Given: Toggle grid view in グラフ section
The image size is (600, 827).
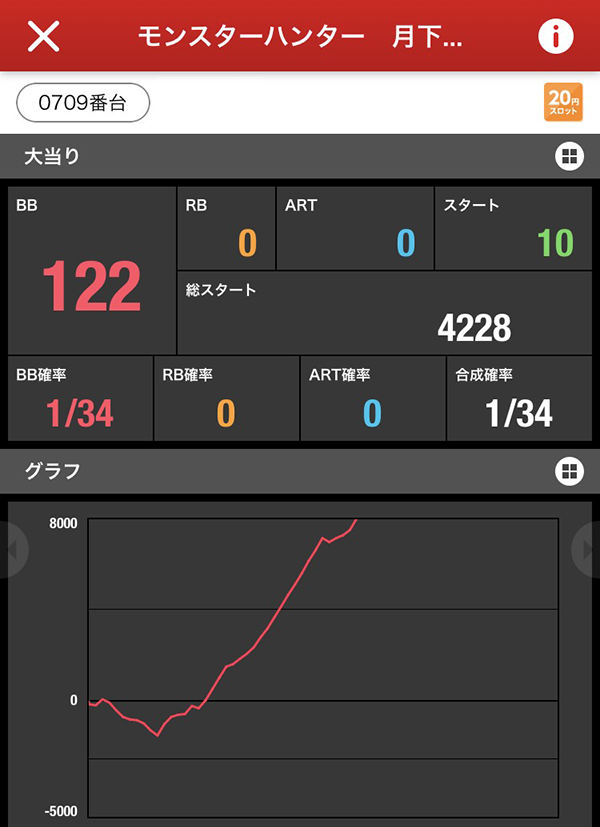Looking at the screenshot, I should tap(569, 471).
